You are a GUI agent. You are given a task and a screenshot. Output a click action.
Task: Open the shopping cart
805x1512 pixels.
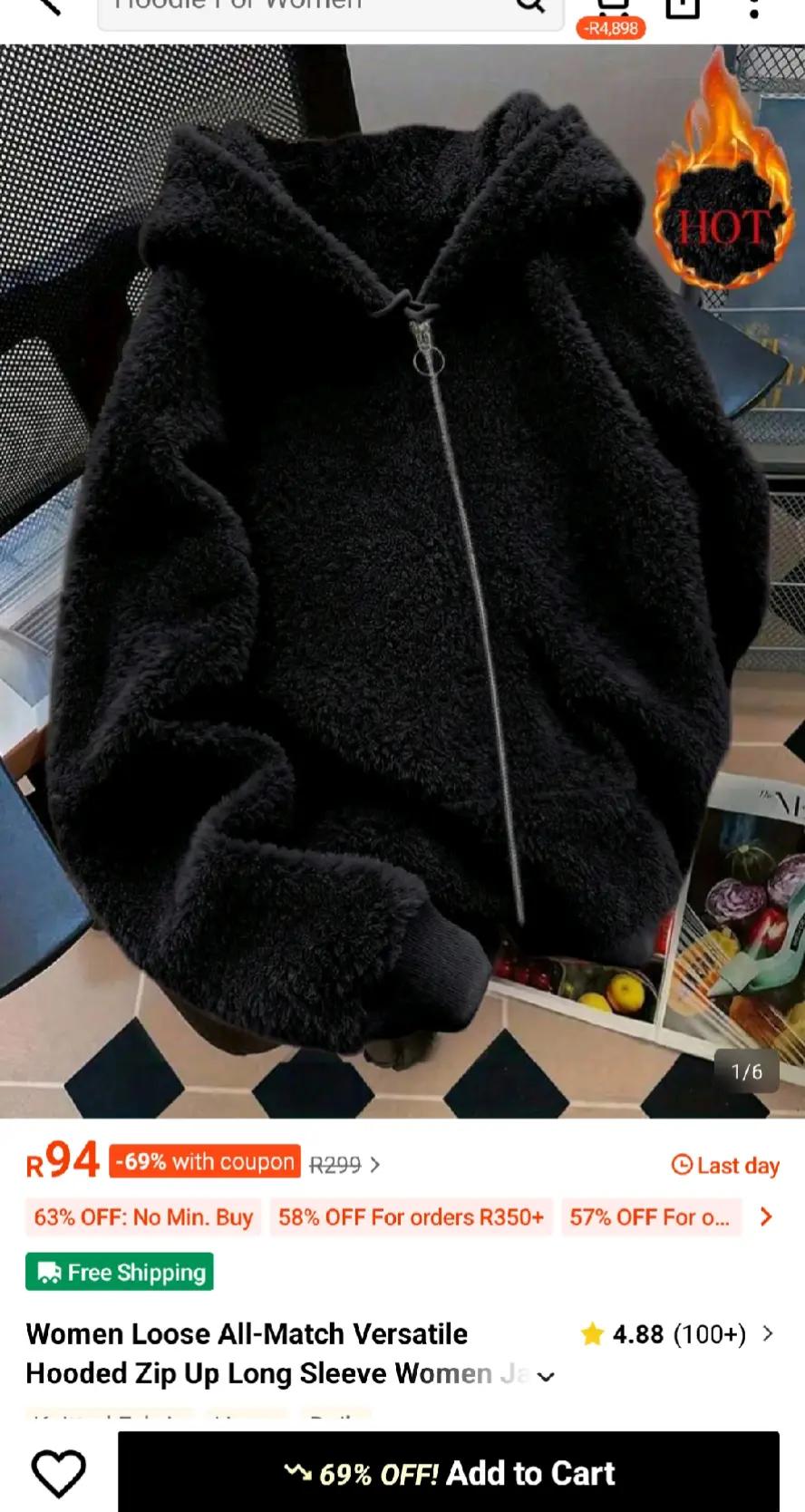pyautogui.click(x=613, y=11)
